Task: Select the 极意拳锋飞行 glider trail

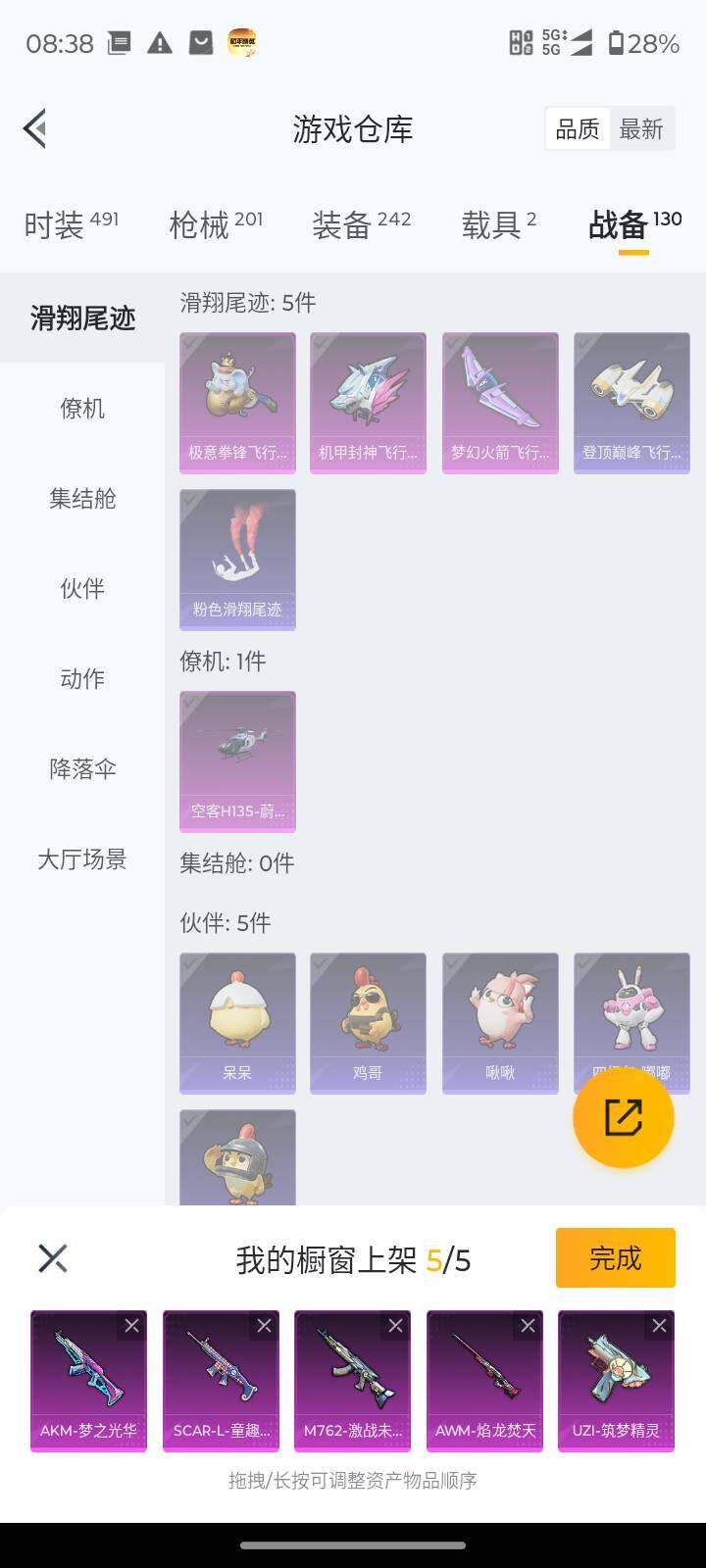Action: click(236, 400)
